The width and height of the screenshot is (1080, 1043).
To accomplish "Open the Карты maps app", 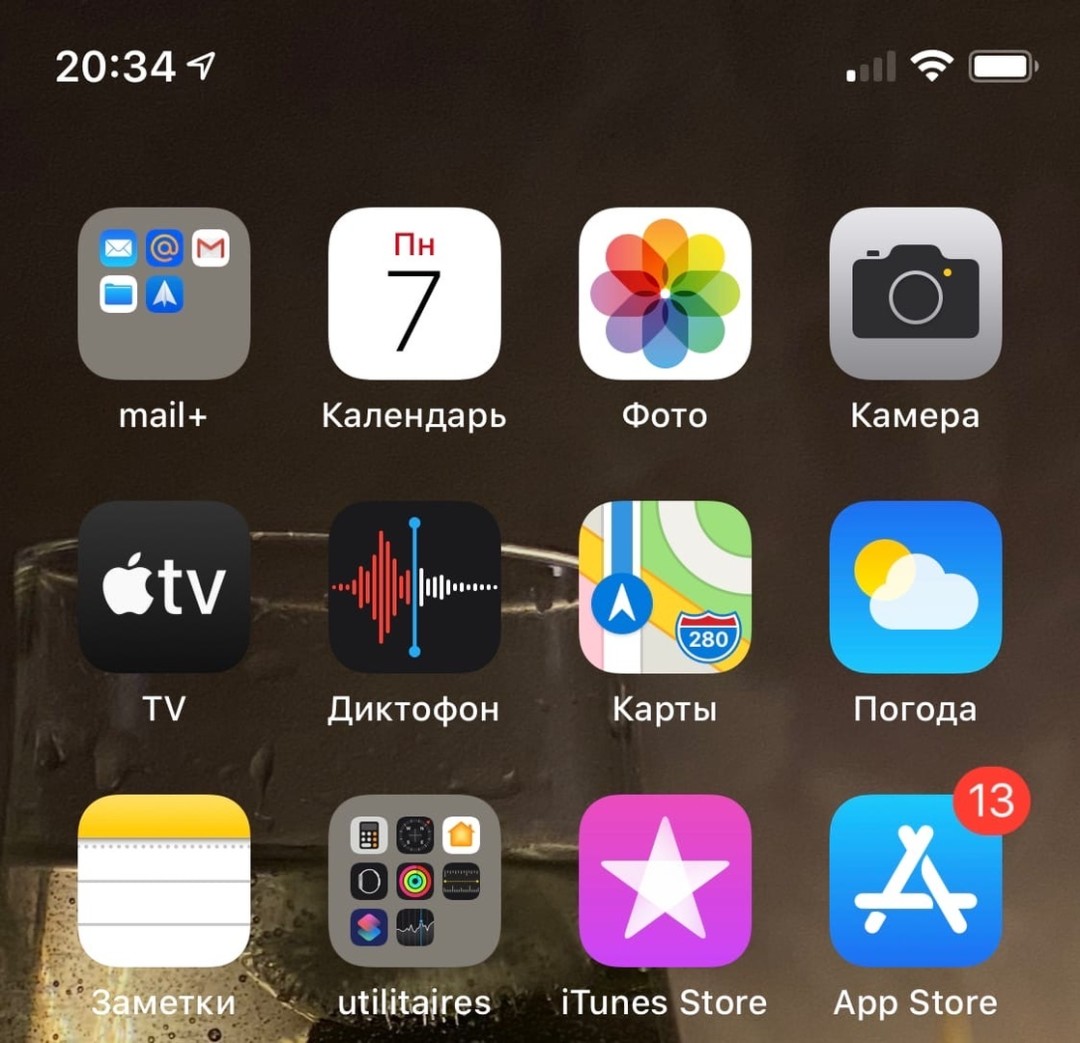I will click(x=665, y=587).
